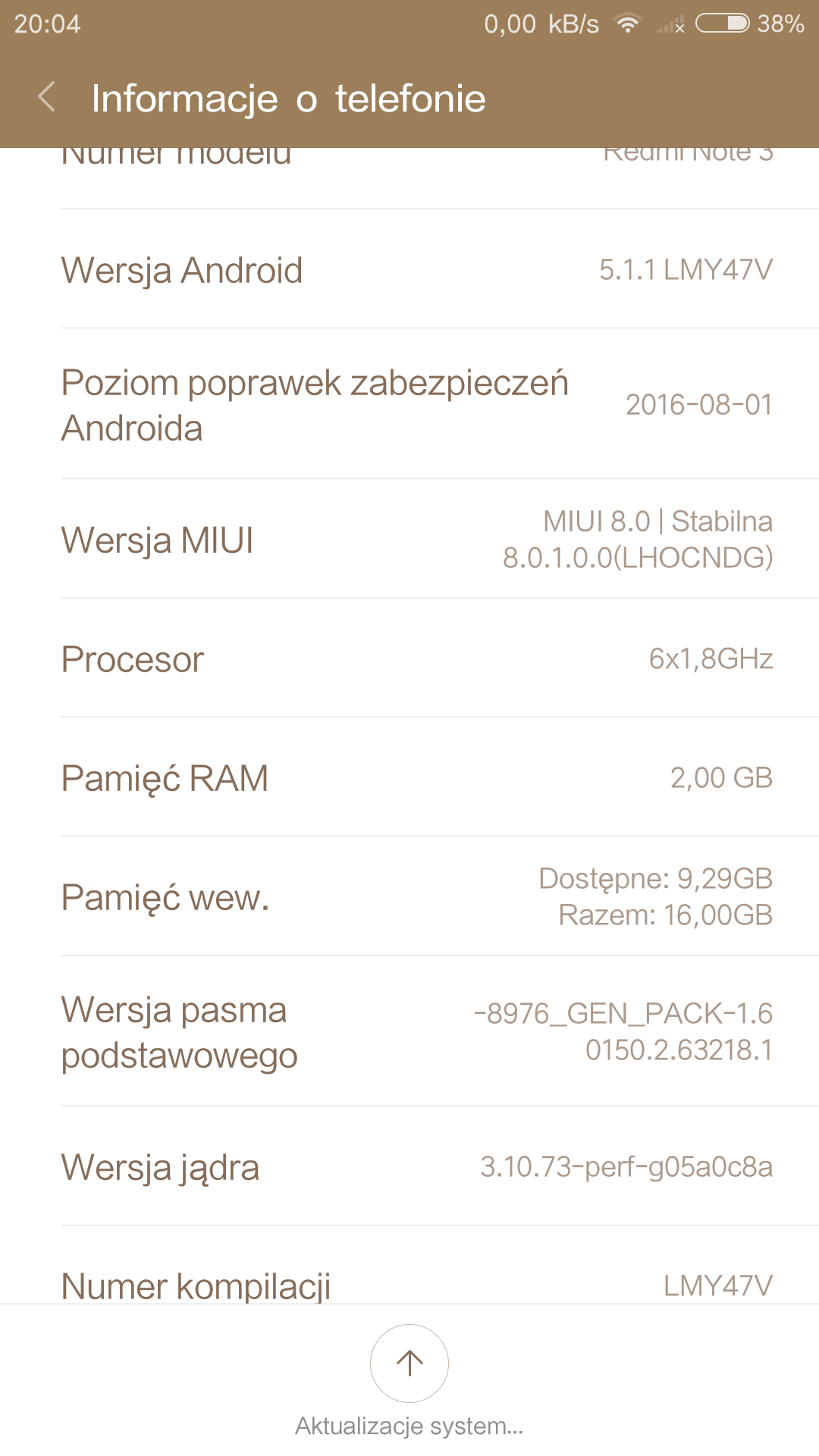Select Poziom poprawek zabezpieczeń Androida row
This screenshot has height=1456, width=819.
point(409,404)
